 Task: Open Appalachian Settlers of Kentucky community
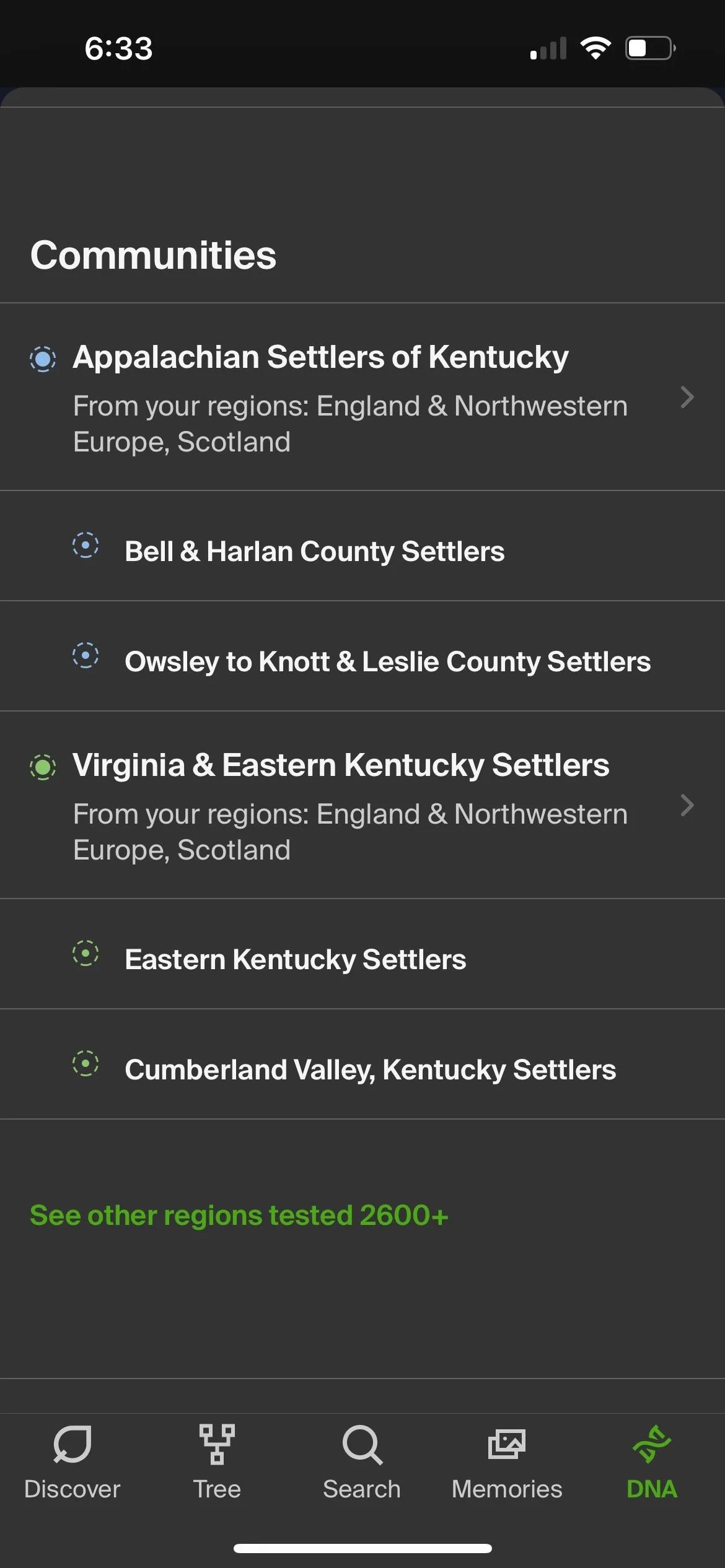pos(362,397)
